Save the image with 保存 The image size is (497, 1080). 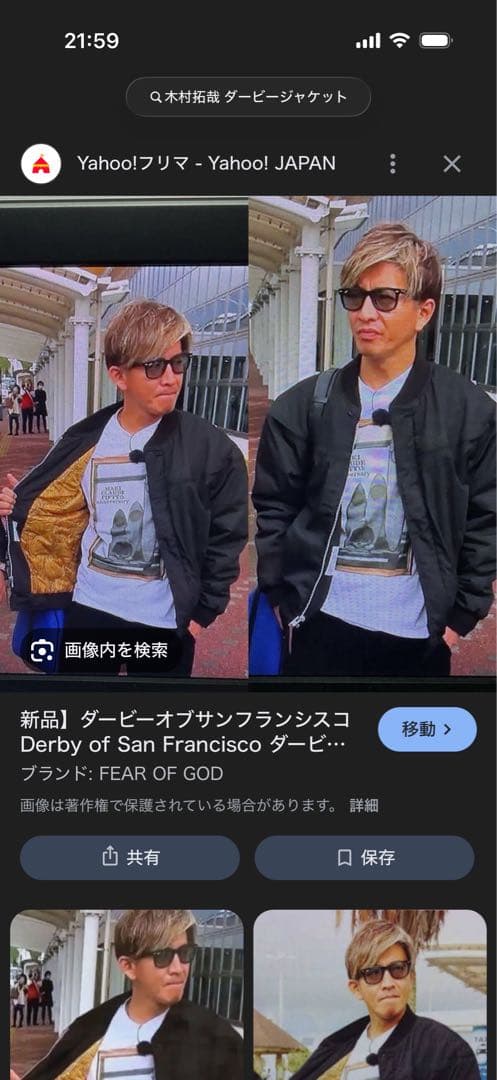click(364, 858)
